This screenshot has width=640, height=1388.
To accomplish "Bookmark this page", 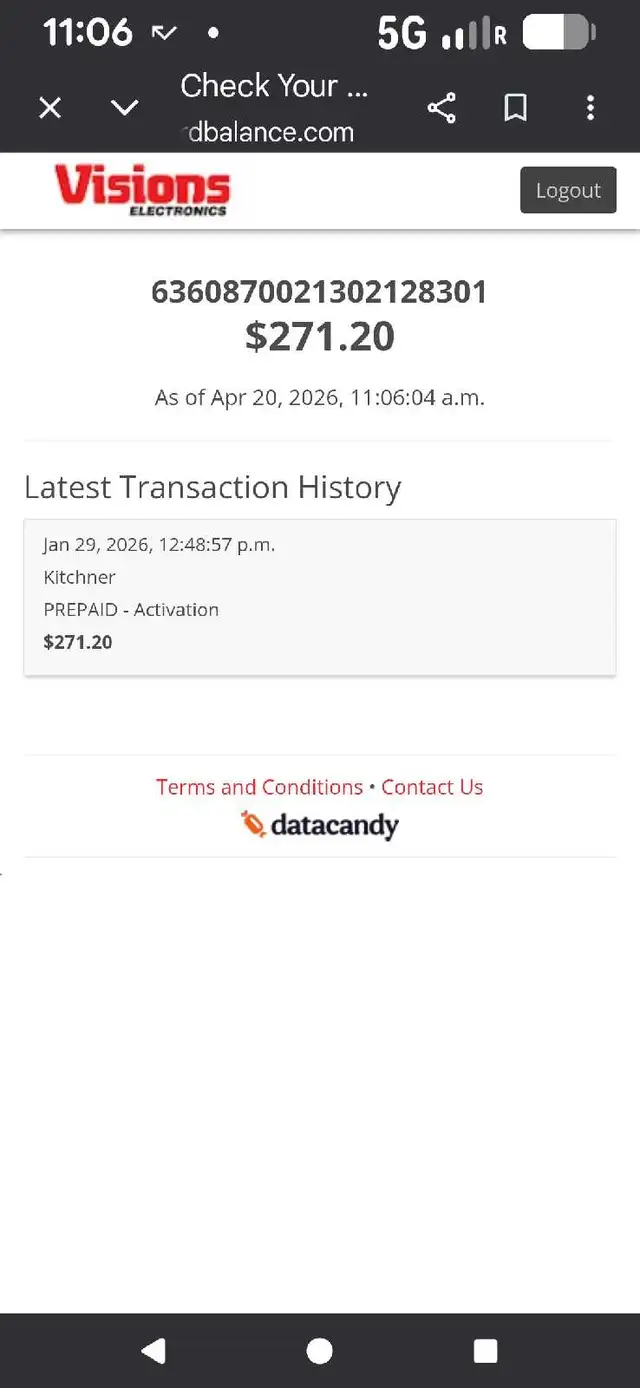I will [x=515, y=108].
